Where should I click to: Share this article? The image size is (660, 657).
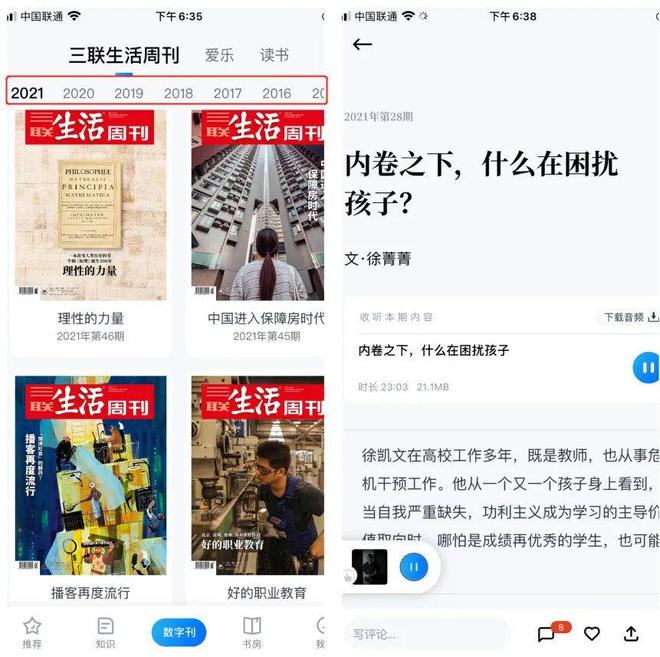(631, 634)
